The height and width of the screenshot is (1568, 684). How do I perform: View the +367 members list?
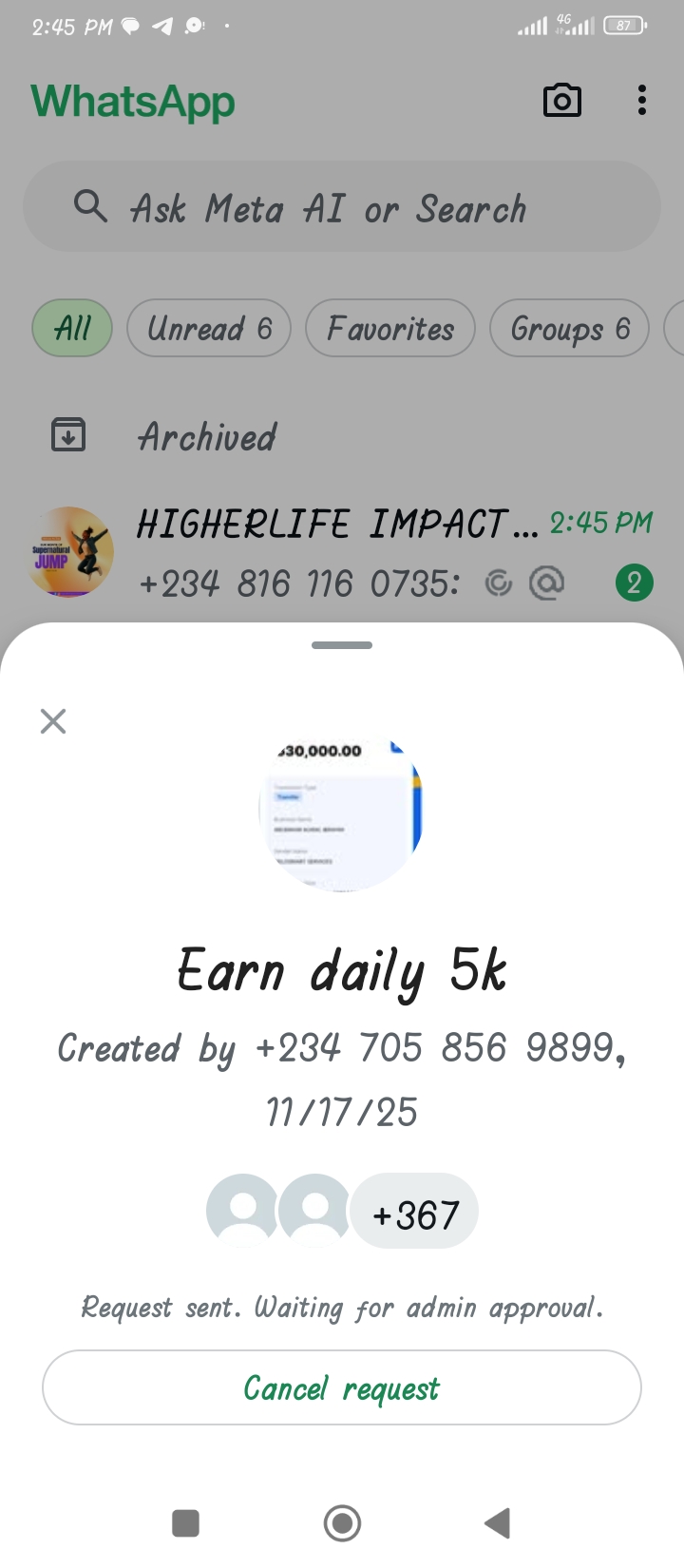tap(414, 1214)
